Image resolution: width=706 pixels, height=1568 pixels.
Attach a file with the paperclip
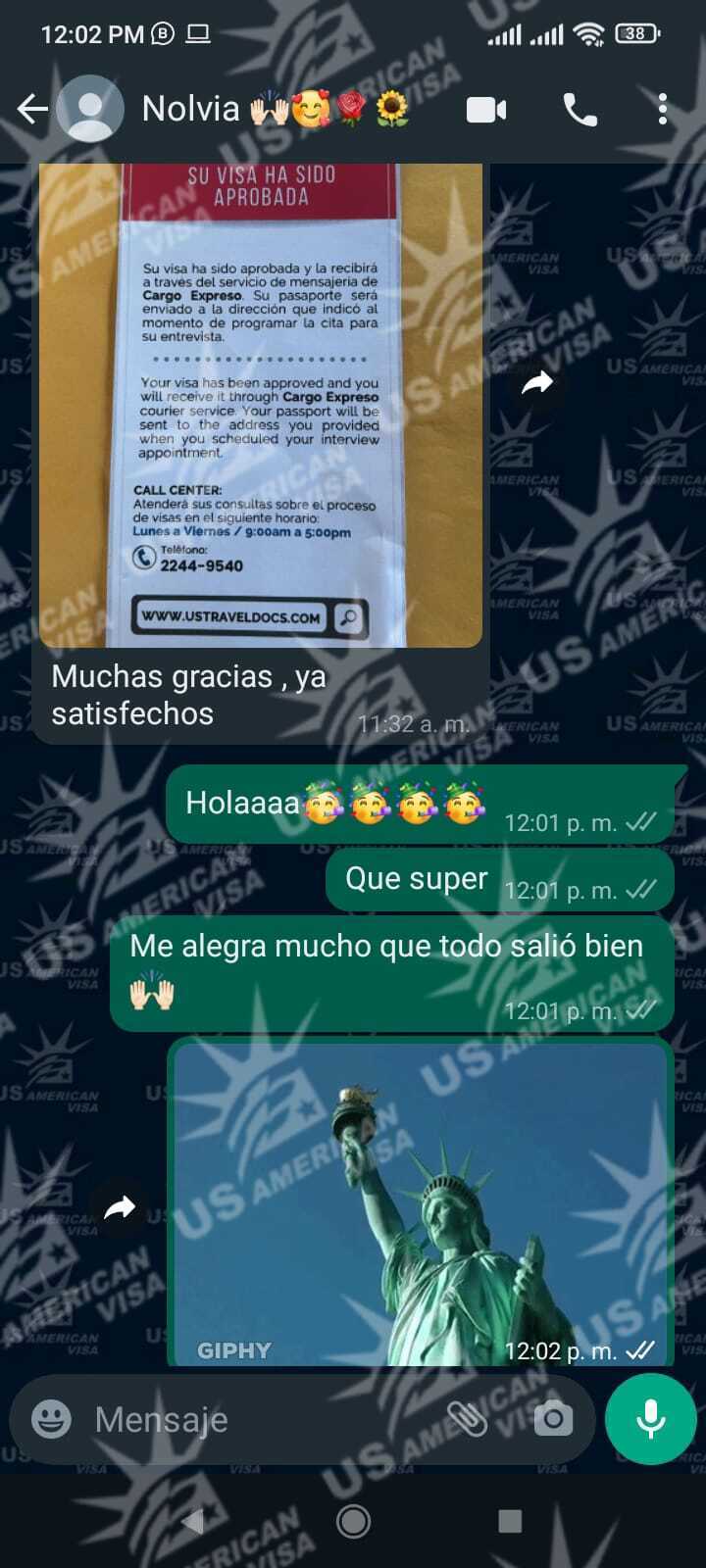click(467, 1419)
